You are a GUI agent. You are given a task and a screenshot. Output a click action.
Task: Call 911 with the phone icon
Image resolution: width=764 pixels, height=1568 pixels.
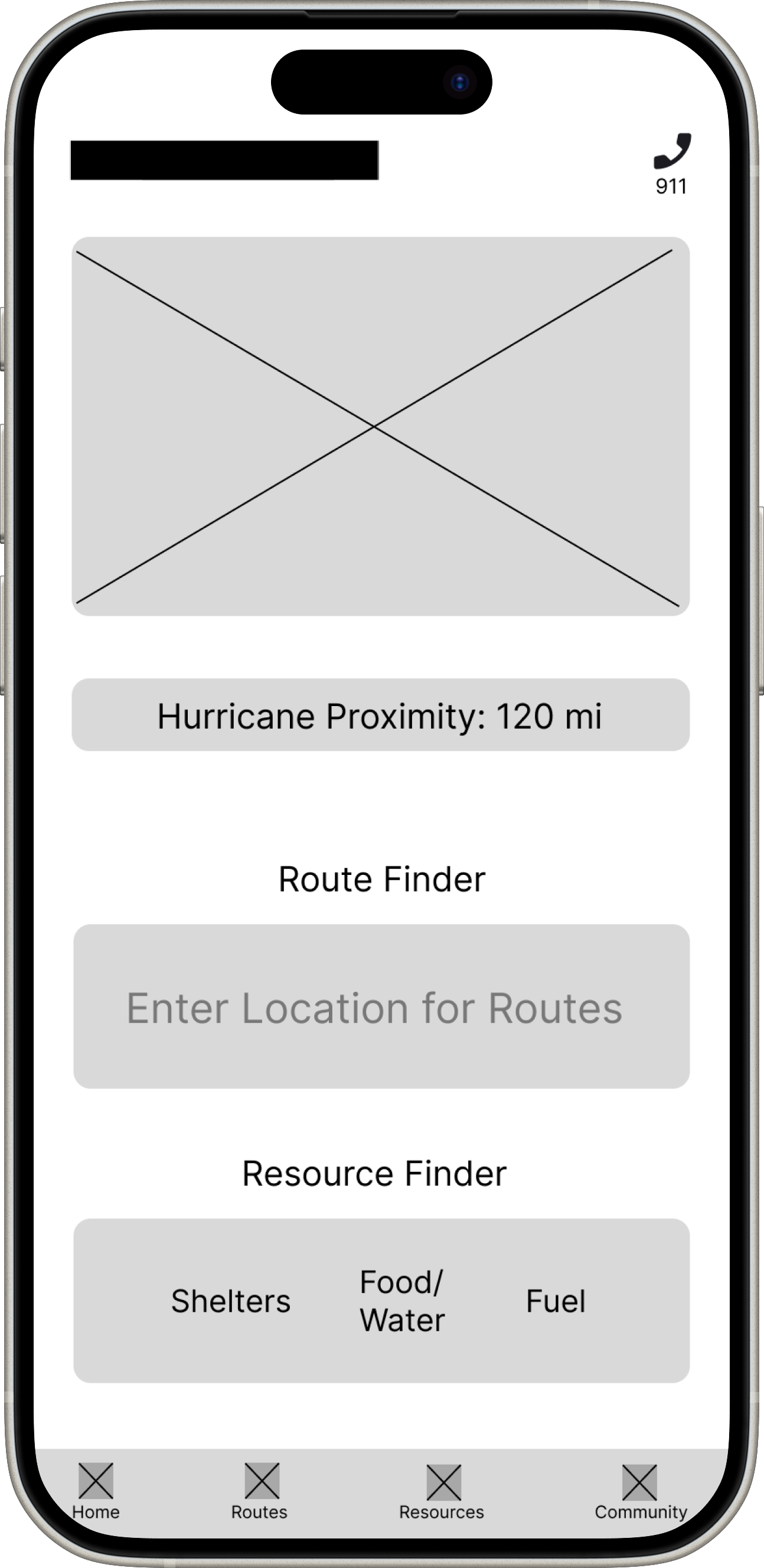click(x=671, y=152)
